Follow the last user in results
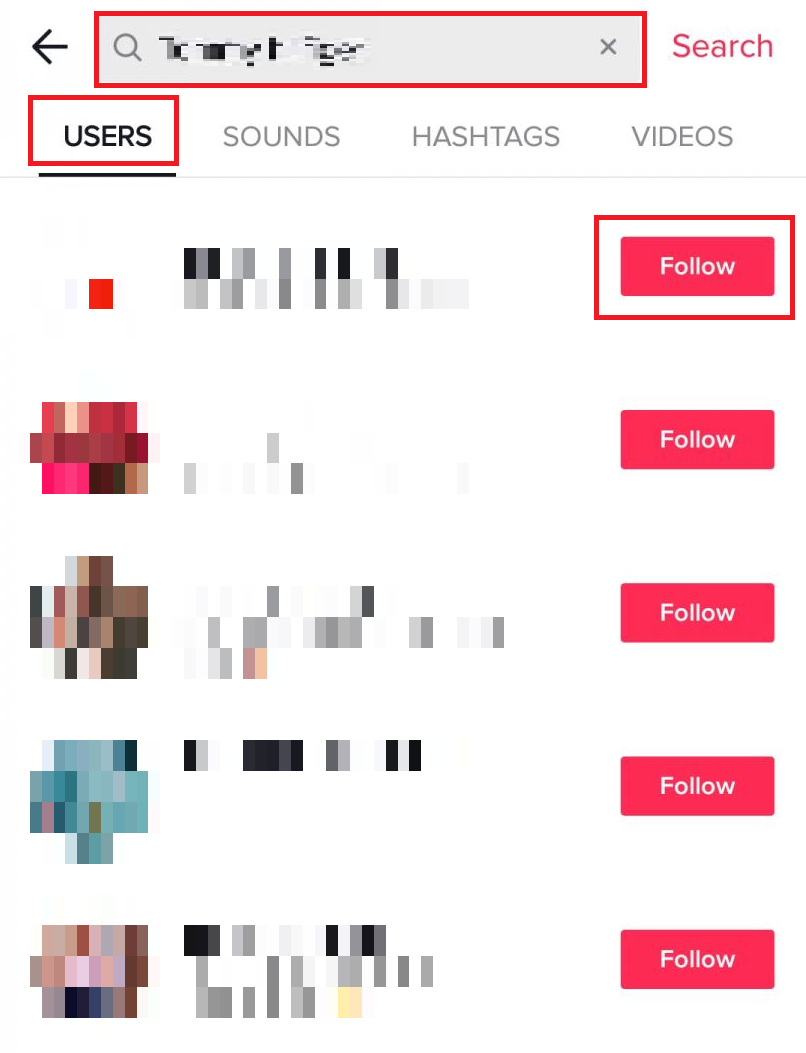Image resolution: width=806 pixels, height=1053 pixels. point(697,959)
